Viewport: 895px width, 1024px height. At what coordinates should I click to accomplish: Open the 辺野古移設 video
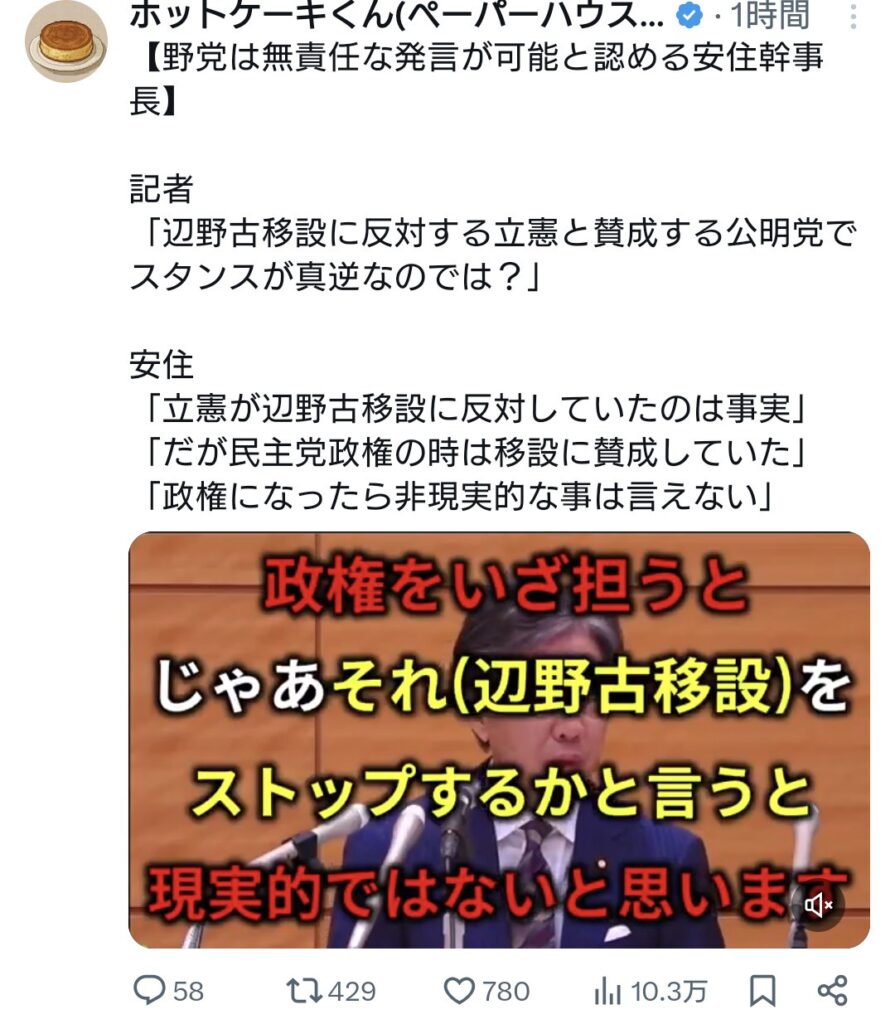[x=498, y=740]
